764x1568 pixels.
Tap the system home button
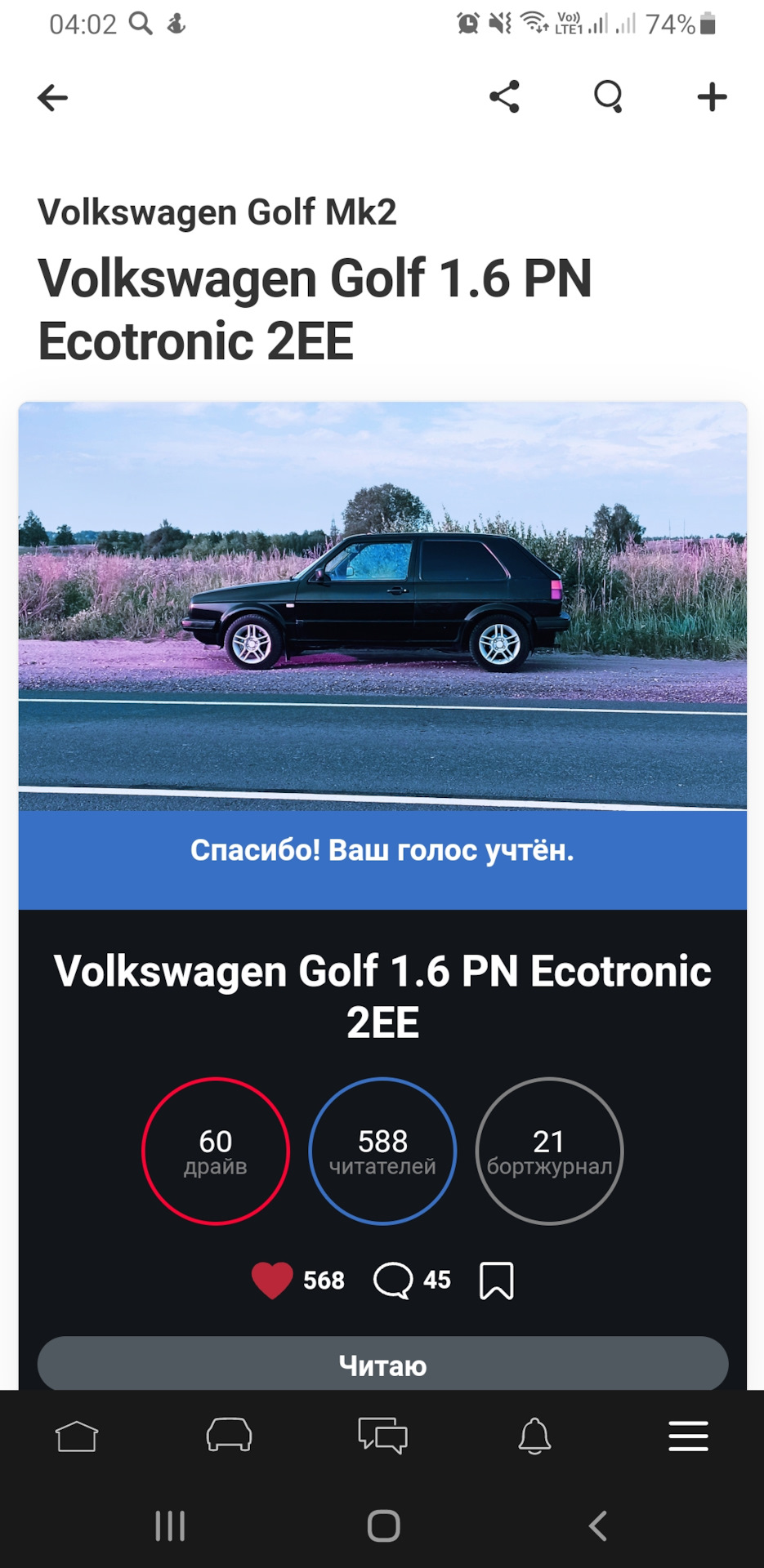[383, 1526]
